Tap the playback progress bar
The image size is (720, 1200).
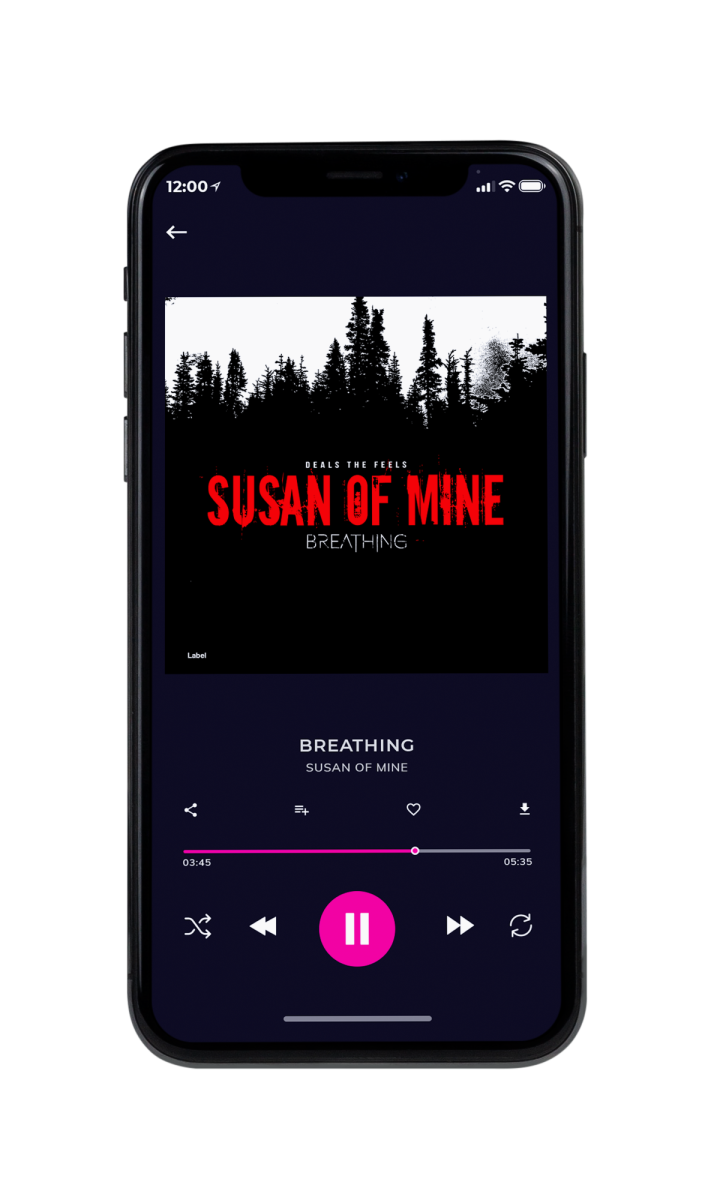click(357, 851)
